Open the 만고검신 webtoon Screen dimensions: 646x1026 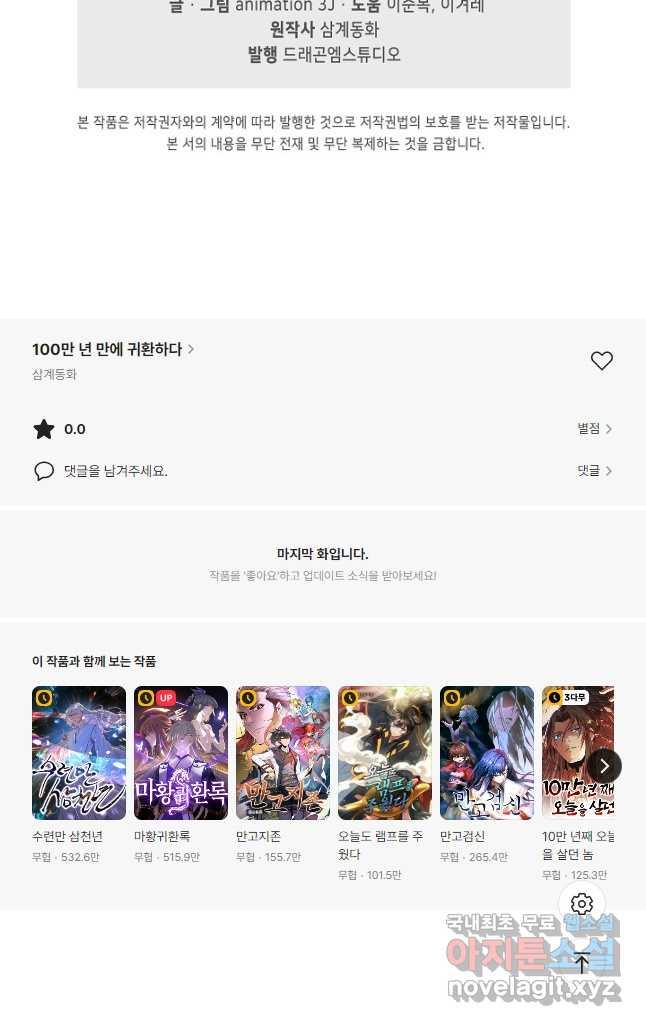tap(487, 753)
